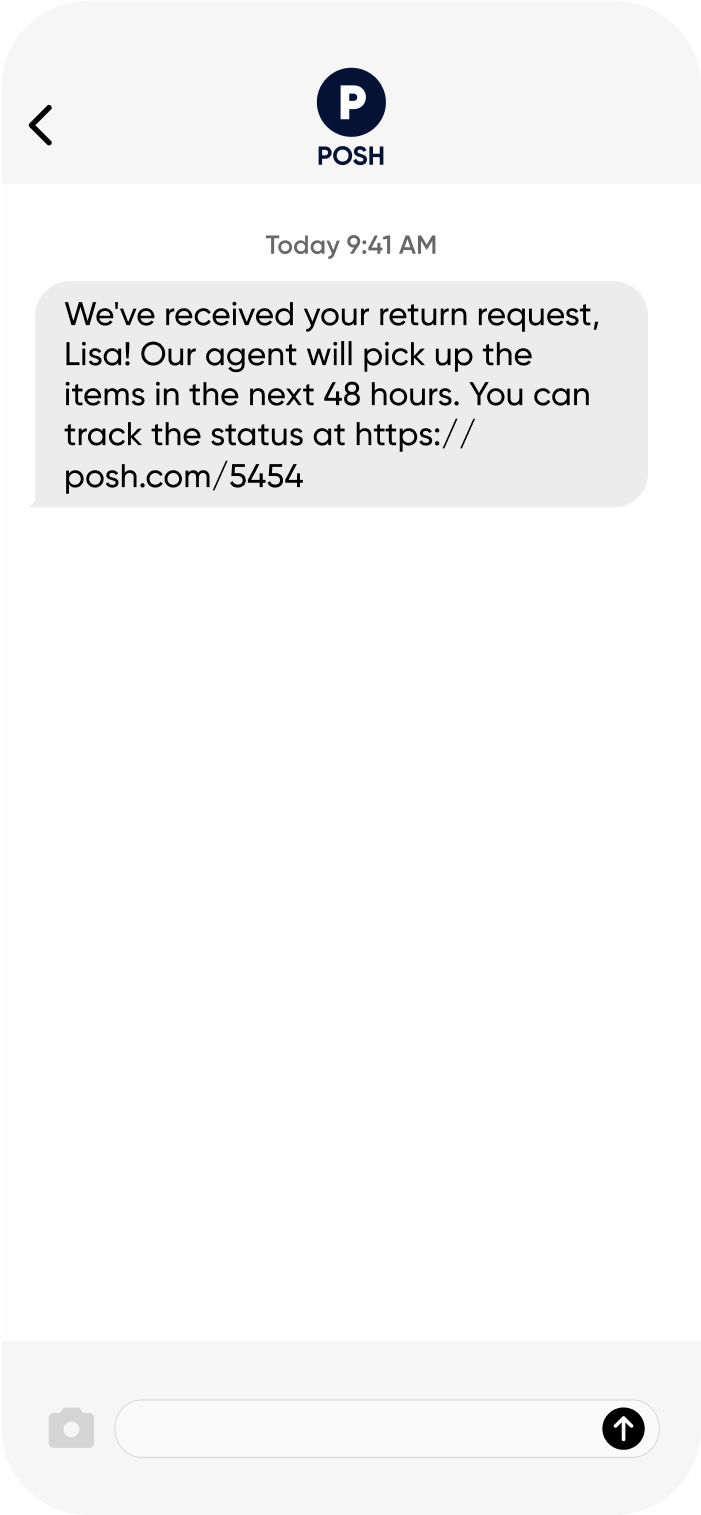Image resolution: width=701 pixels, height=1515 pixels.
Task: Open the camera to attach a photo
Action: point(71,1428)
